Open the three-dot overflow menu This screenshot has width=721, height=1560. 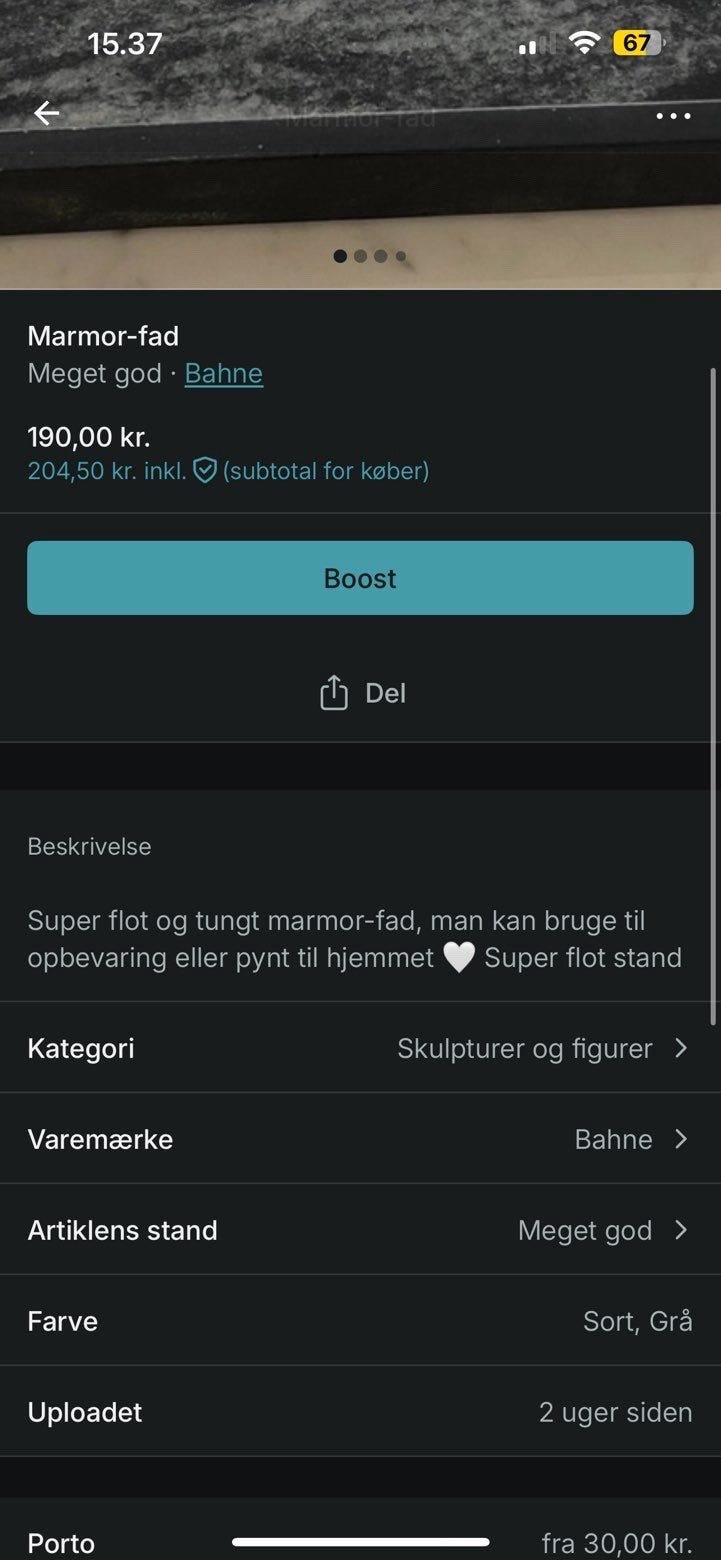click(673, 116)
